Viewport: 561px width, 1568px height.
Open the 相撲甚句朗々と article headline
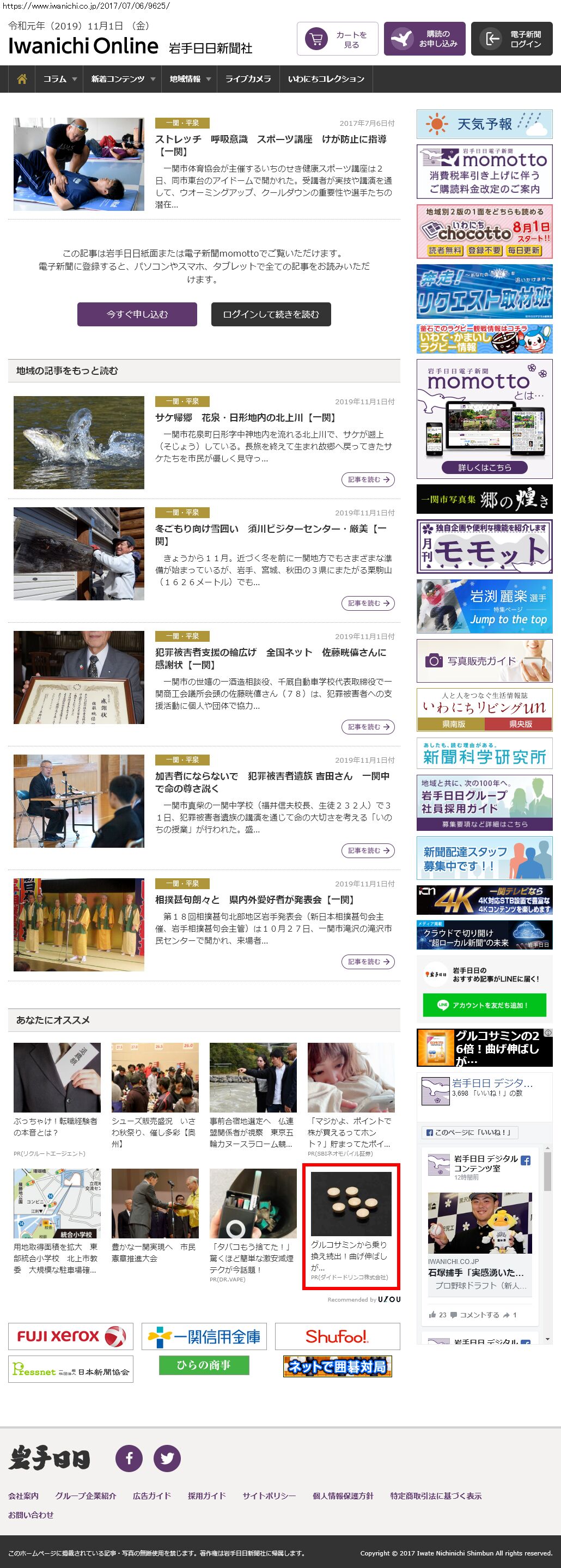(254, 900)
